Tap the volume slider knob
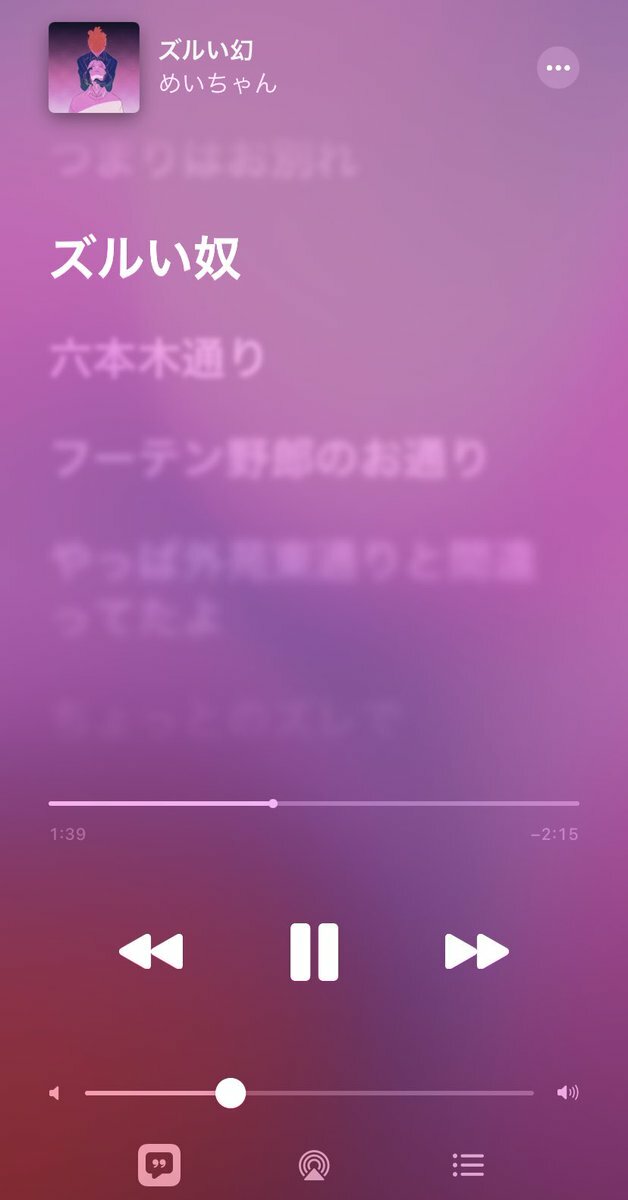The height and width of the screenshot is (1200, 628). coord(231,1093)
